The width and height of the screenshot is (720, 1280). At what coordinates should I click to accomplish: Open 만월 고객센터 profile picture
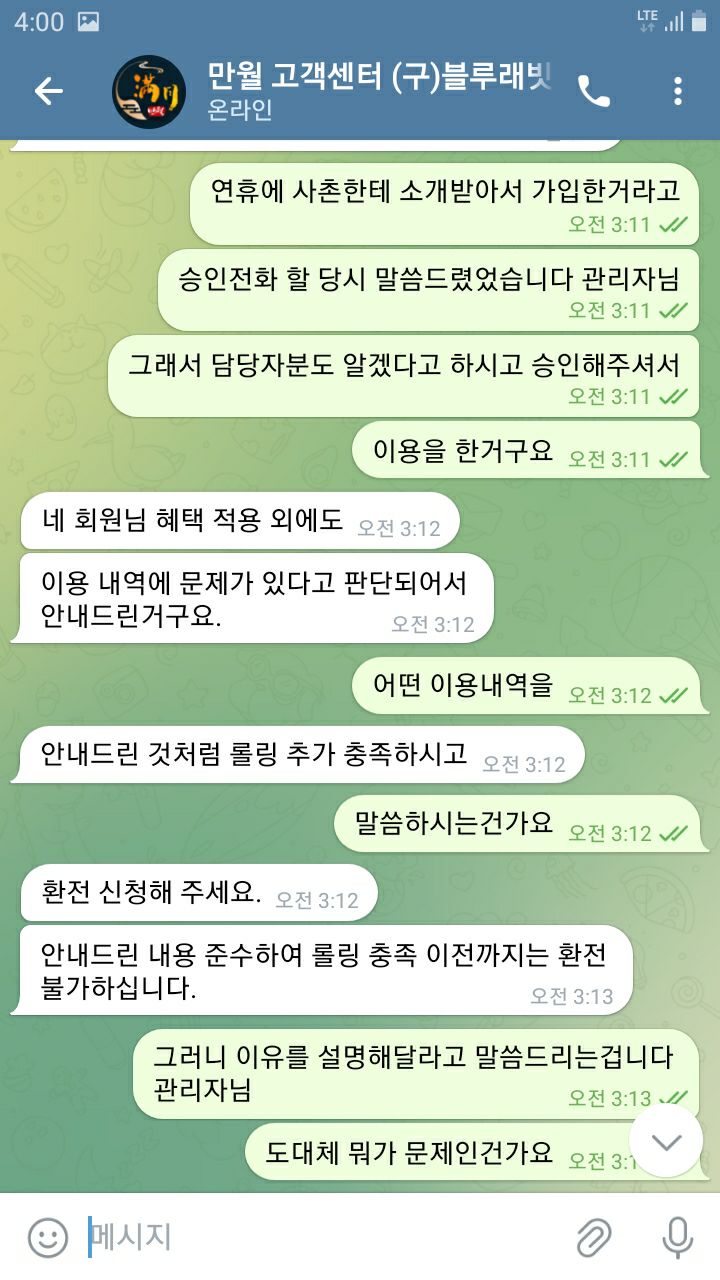148,92
